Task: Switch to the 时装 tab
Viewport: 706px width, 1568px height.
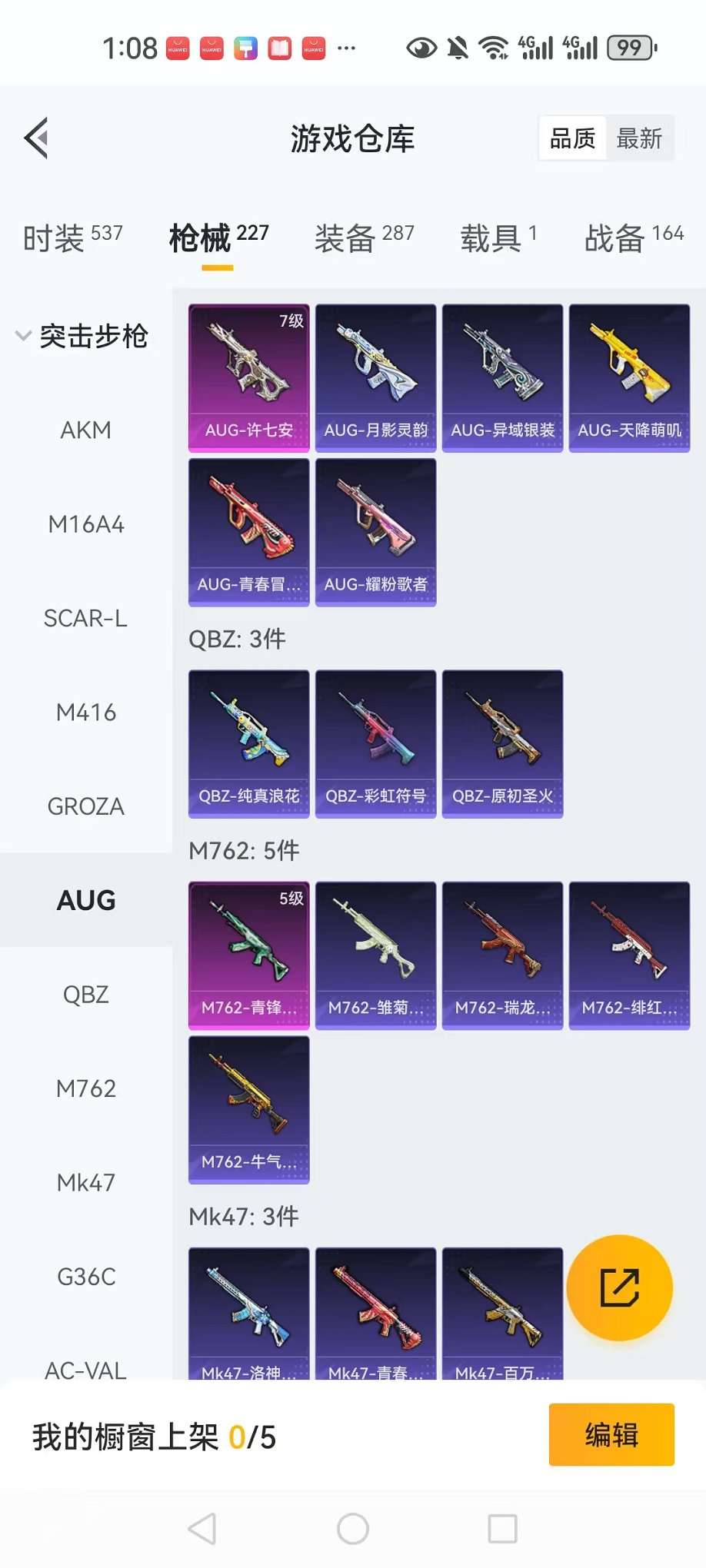Action: 72,238
